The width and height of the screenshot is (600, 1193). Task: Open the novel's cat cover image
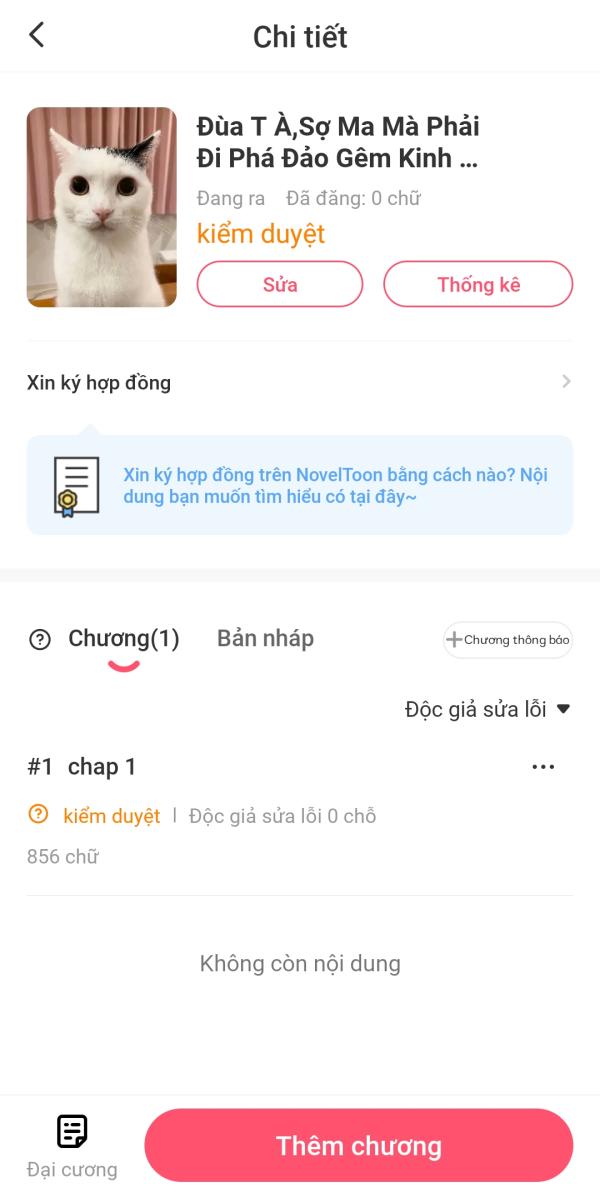pyautogui.click(x=102, y=207)
